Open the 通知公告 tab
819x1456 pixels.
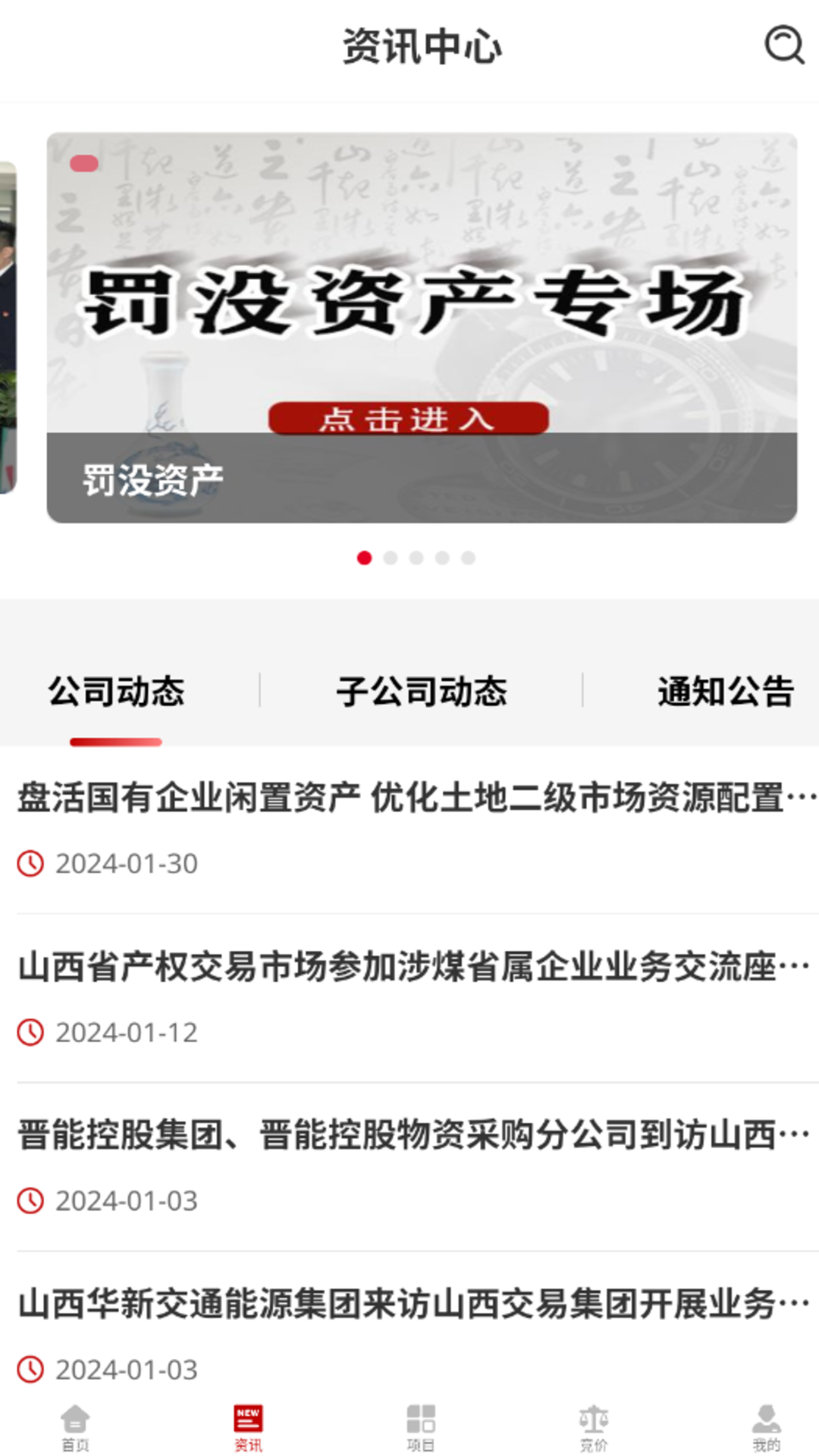click(x=724, y=691)
